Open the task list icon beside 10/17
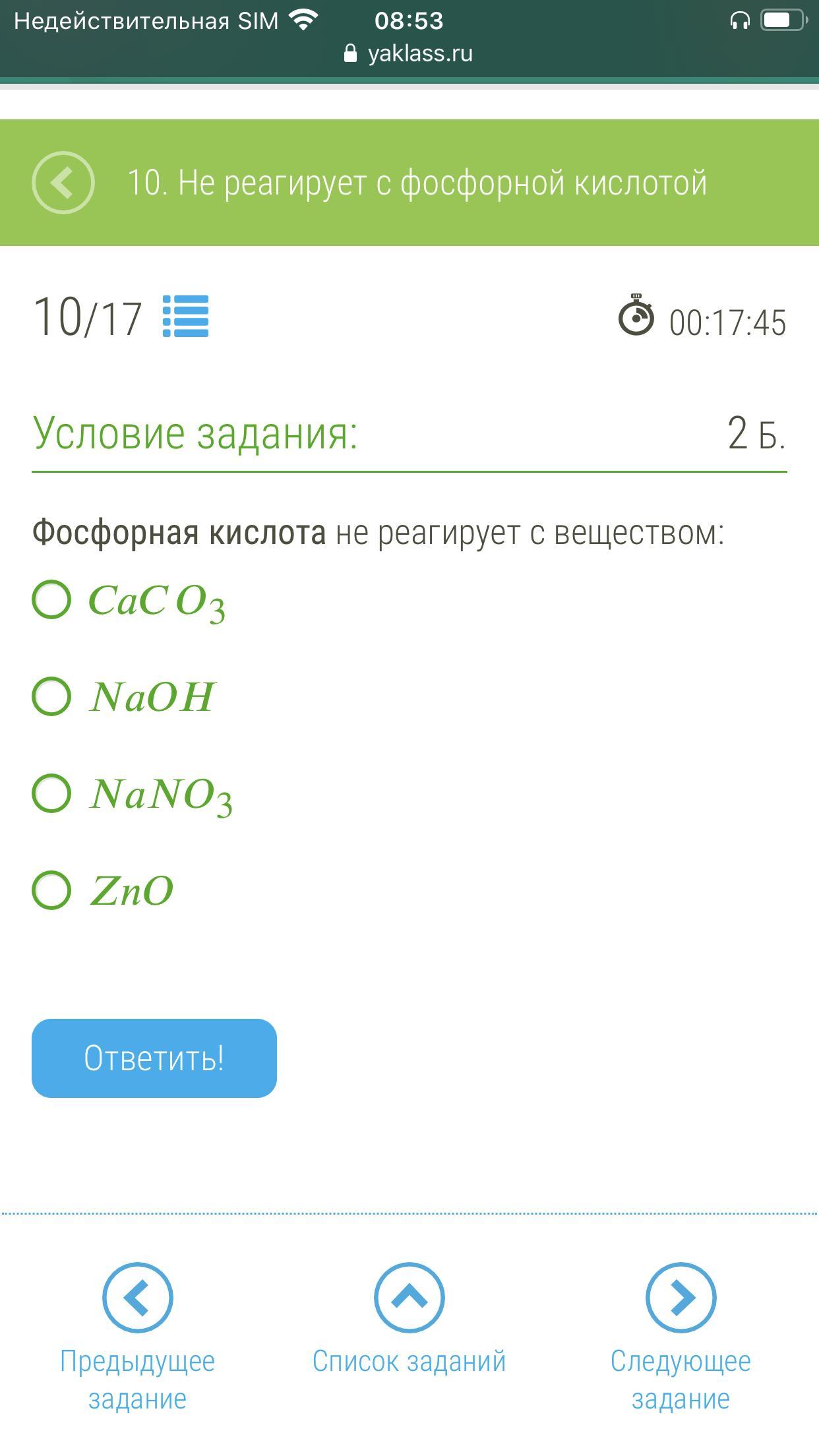 (185, 317)
